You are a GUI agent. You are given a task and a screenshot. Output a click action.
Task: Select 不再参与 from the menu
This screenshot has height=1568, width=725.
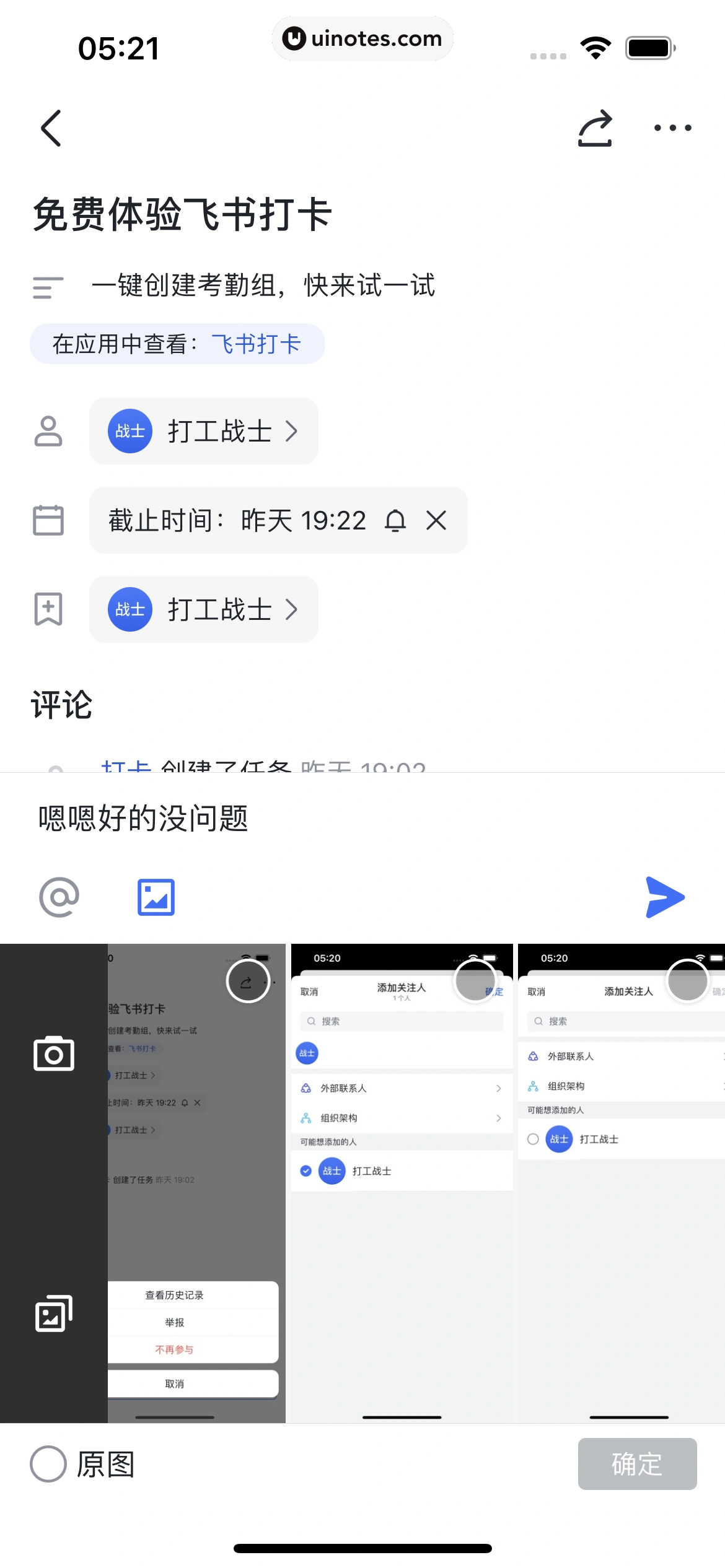coord(175,1351)
